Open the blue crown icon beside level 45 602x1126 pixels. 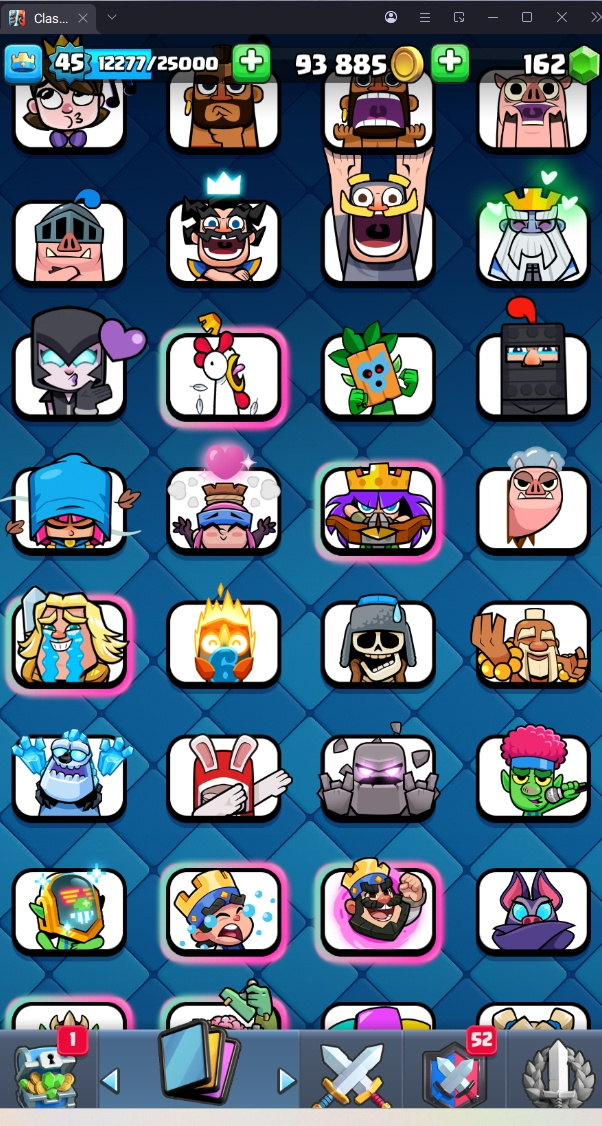click(x=22, y=63)
